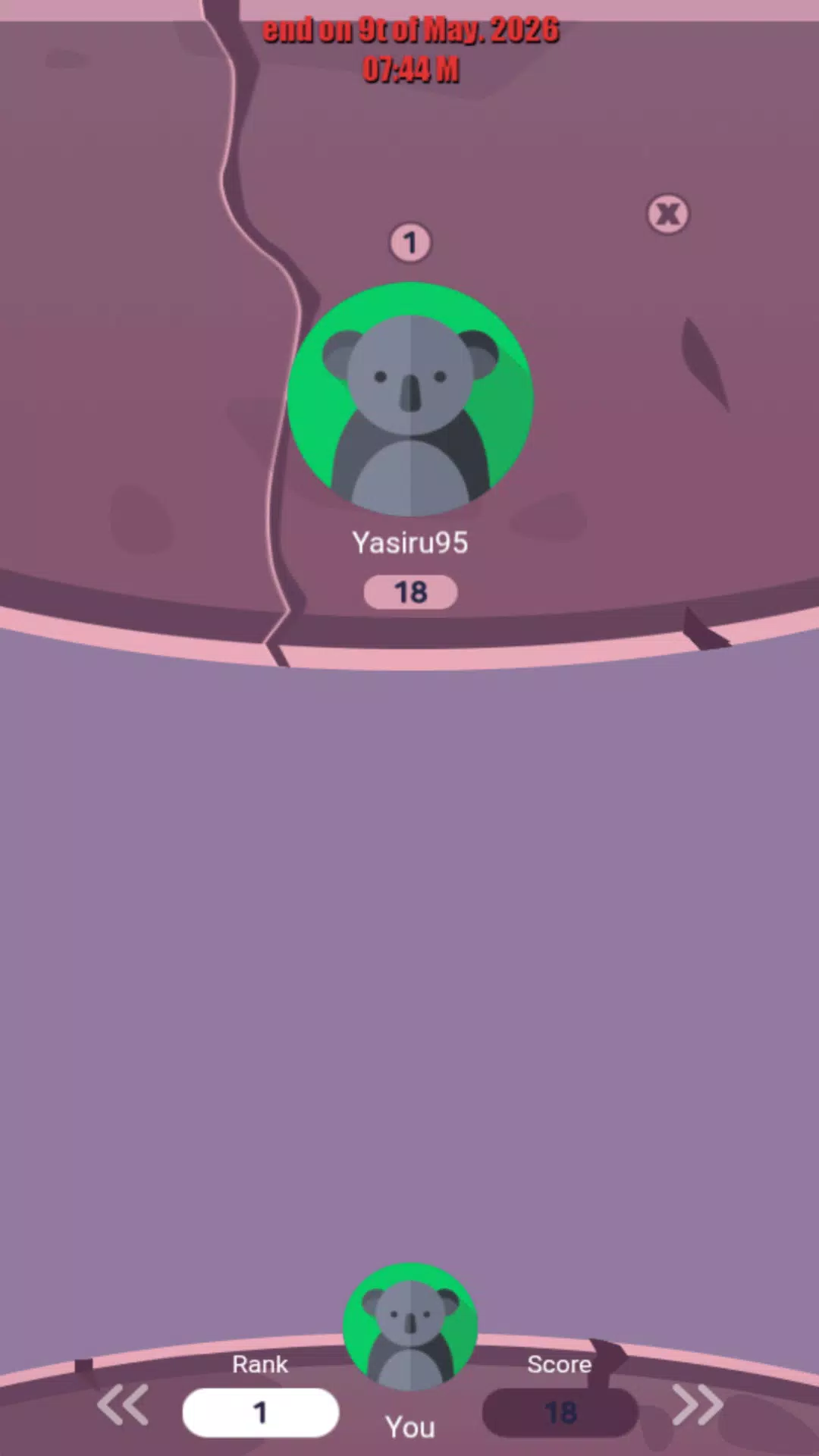This screenshot has width=819, height=1456.
Task: Click the double-right arrow navigation icon
Action: point(695,1404)
